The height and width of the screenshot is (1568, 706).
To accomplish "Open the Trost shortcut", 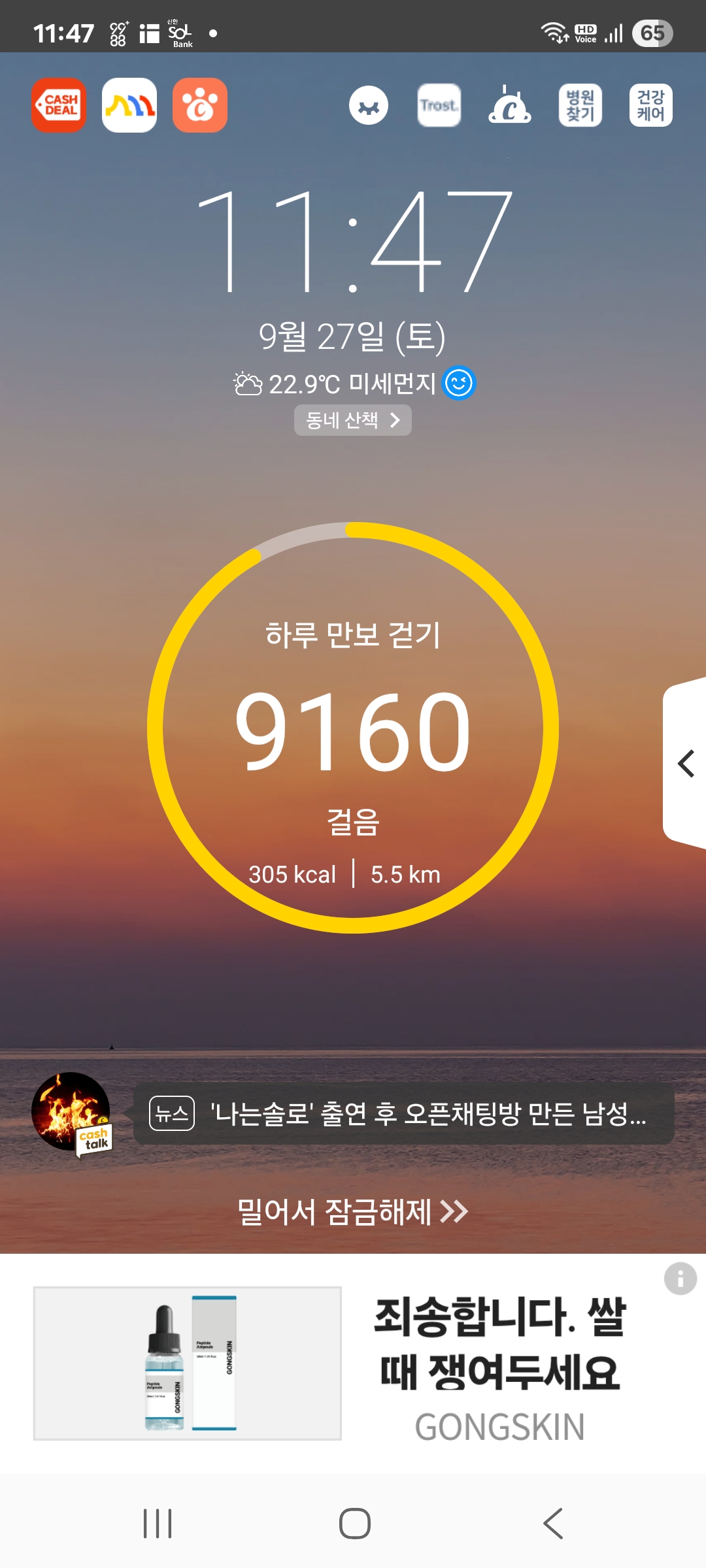I will point(439,105).
